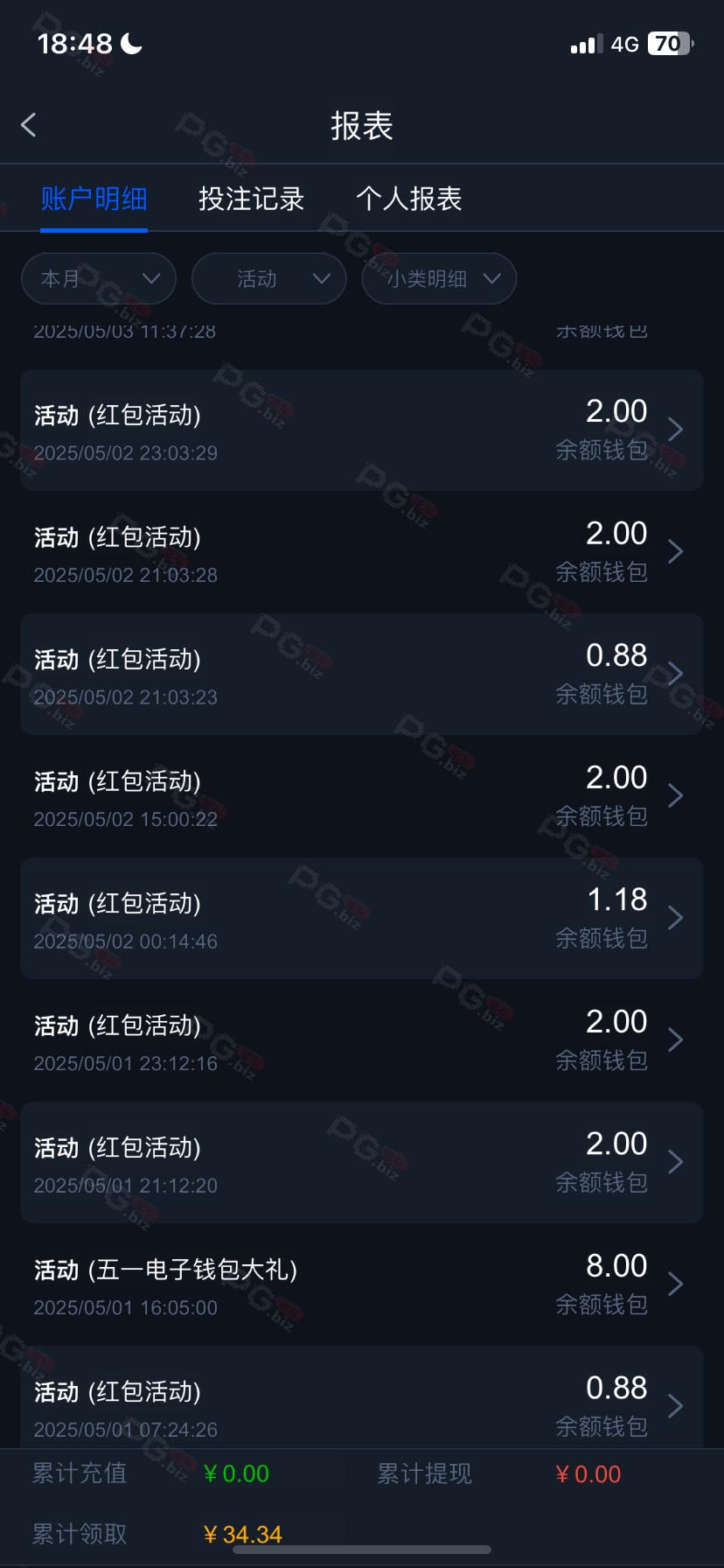
Task: Switch to the 投注记录 tab
Action: pos(251,199)
